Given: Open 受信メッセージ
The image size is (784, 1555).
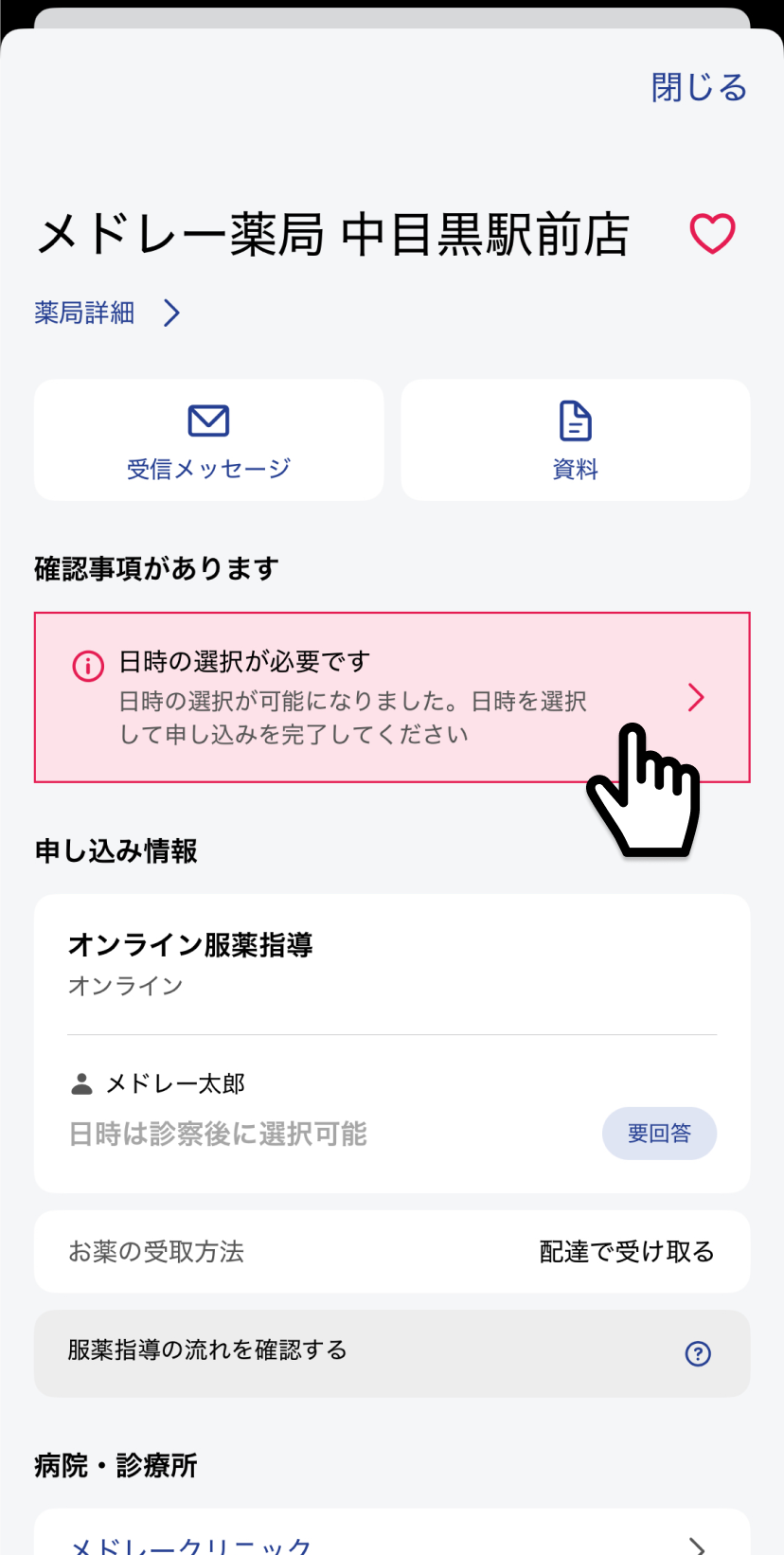Looking at the screenshot, I should click(209, 440).
